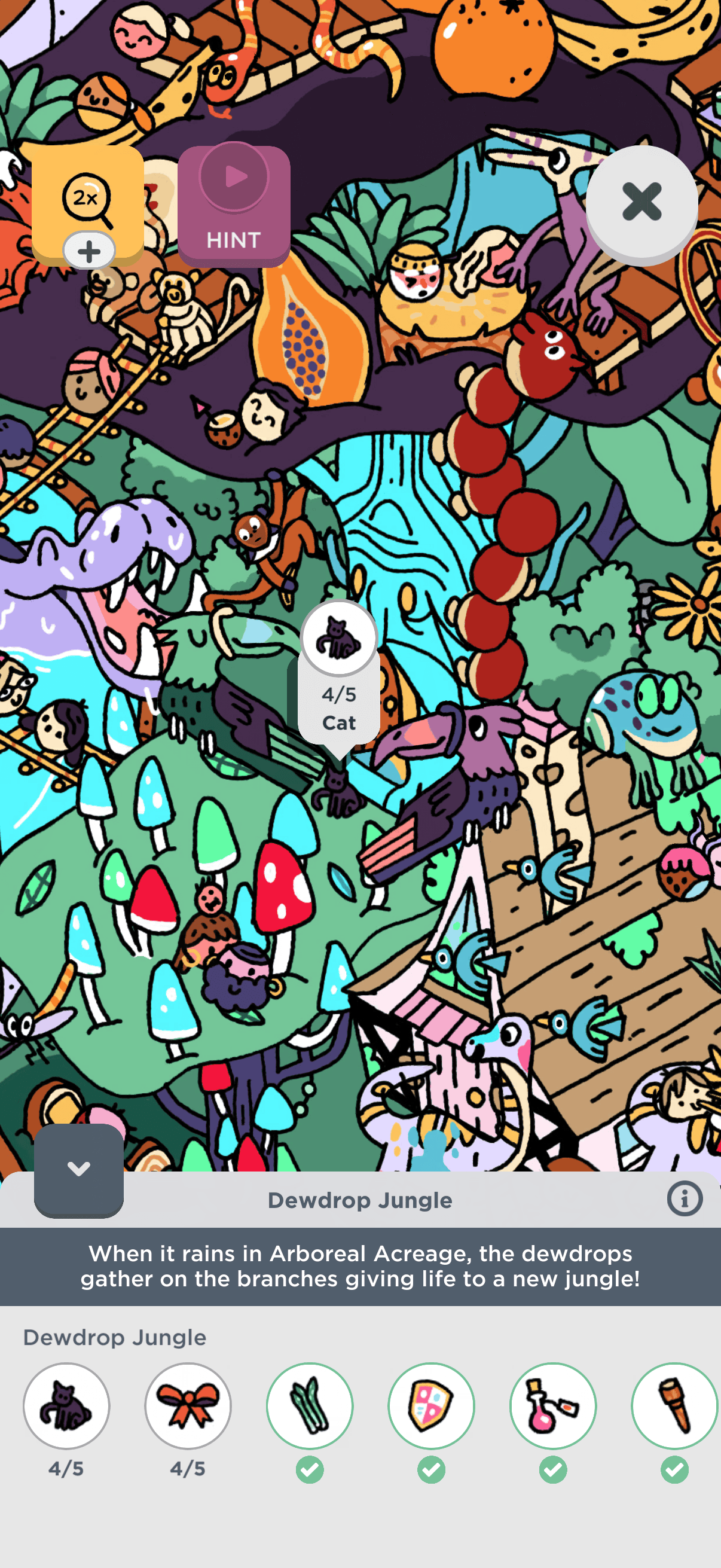Image resolution: width=721 pixels, height=1568 pixels.
Task: Use the HINT button
Action: pos(234,206)
